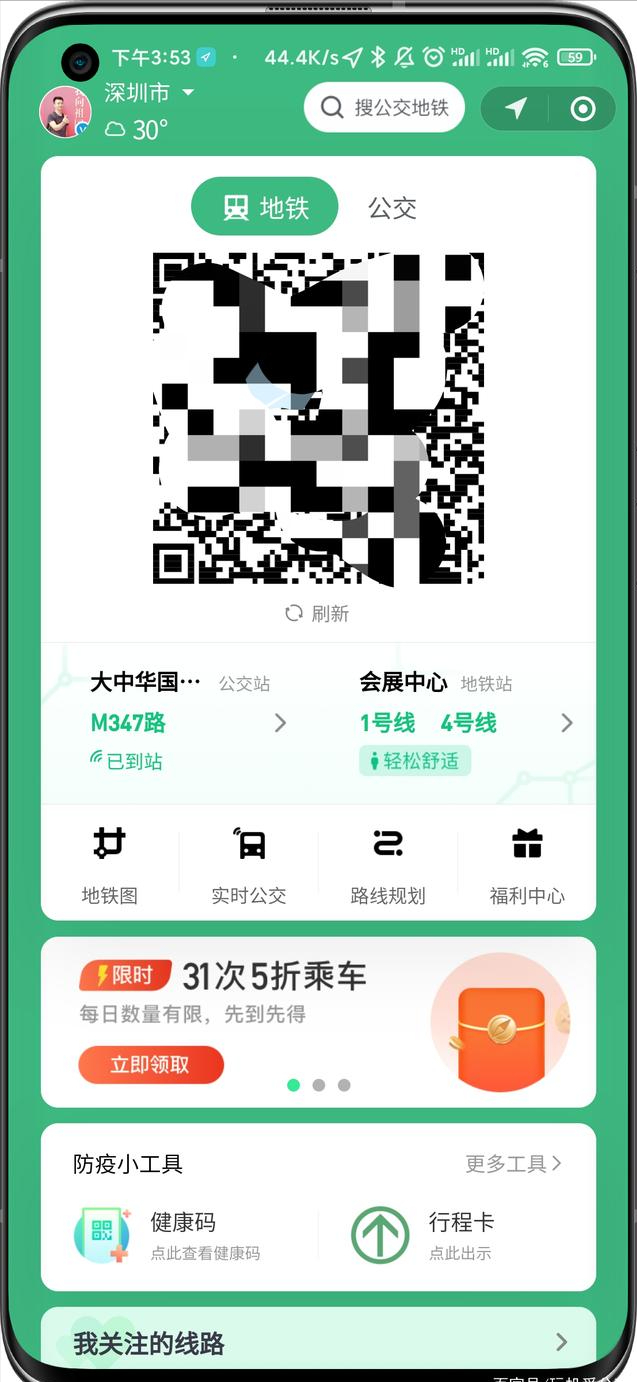Open 路线规划 route planner

pyautogui.click(x=388, y=866)
